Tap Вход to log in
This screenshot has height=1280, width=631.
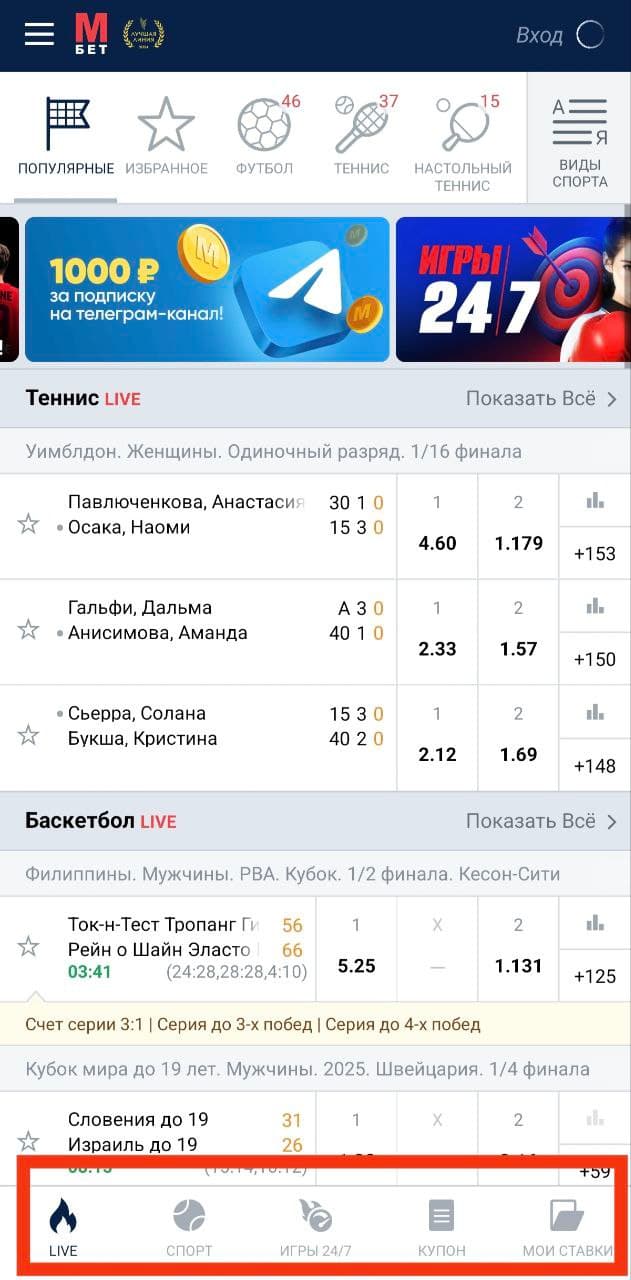[x=540, y=35]
